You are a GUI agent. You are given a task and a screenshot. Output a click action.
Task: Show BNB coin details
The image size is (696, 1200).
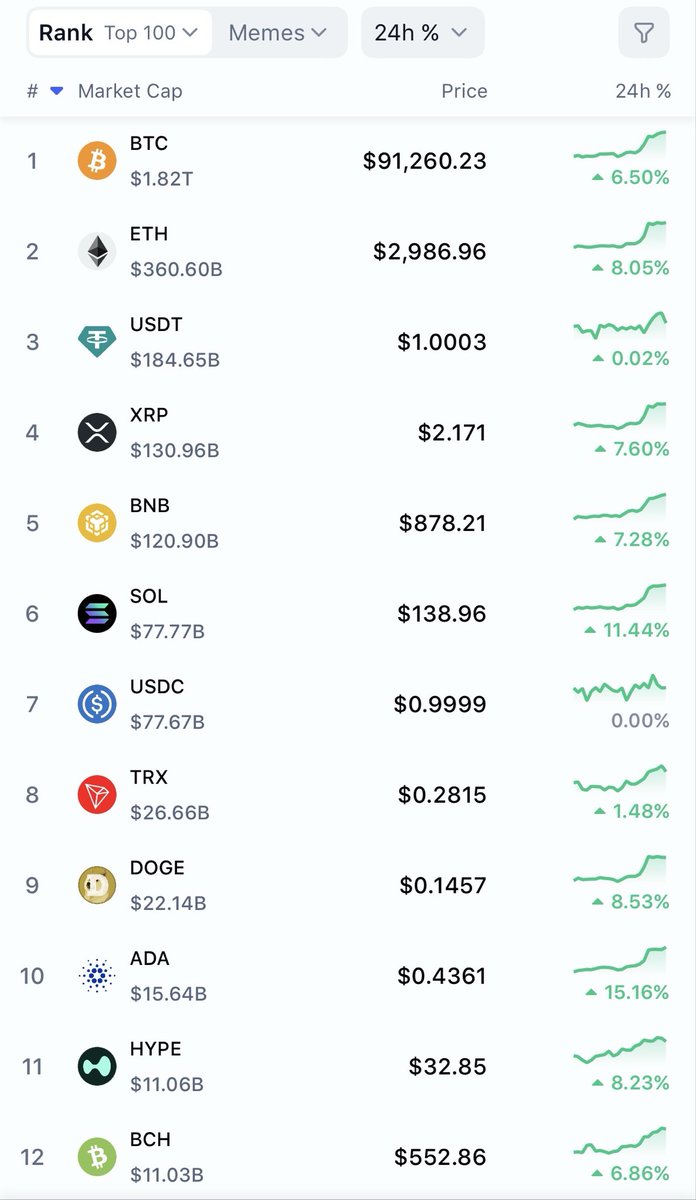(x=348, y=523)
